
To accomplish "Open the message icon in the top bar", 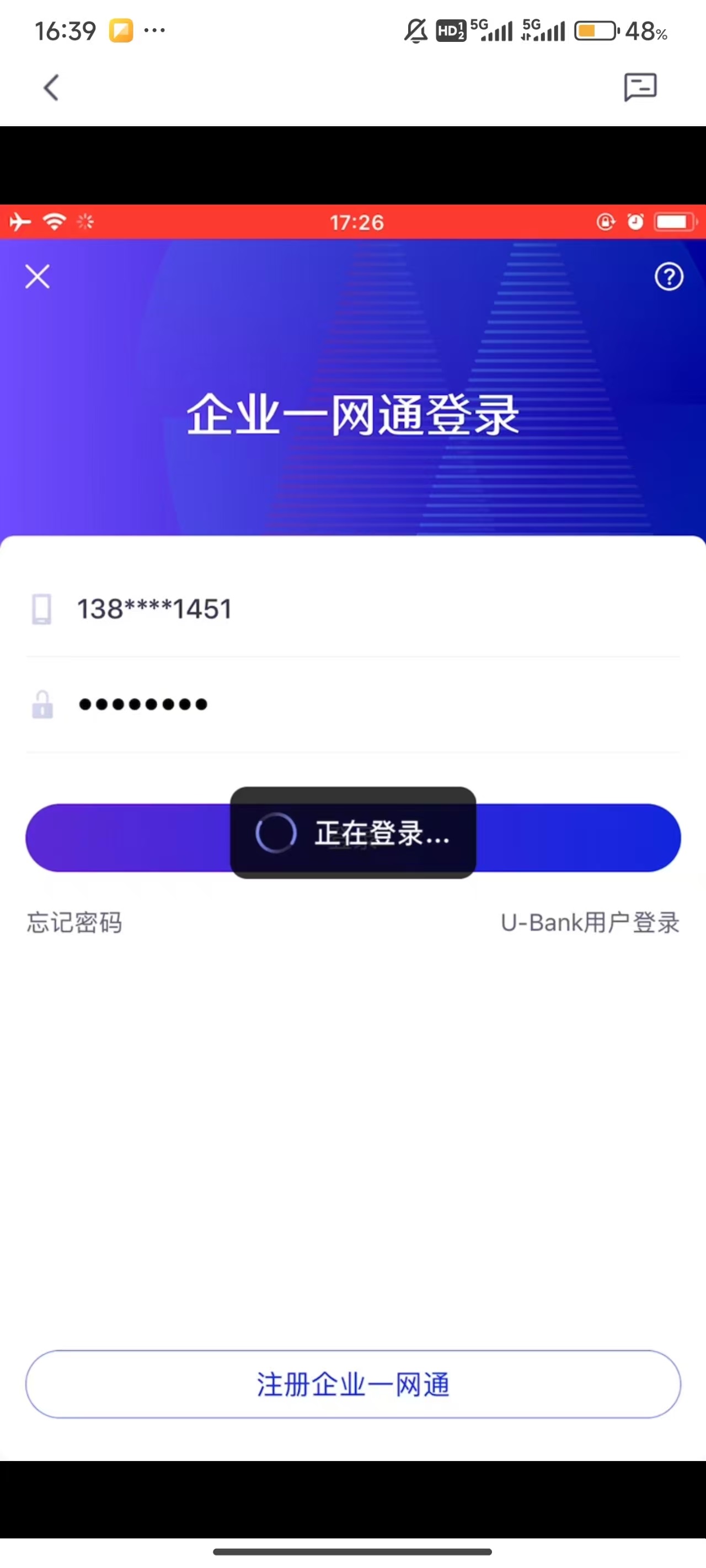I will click(640, 87).
